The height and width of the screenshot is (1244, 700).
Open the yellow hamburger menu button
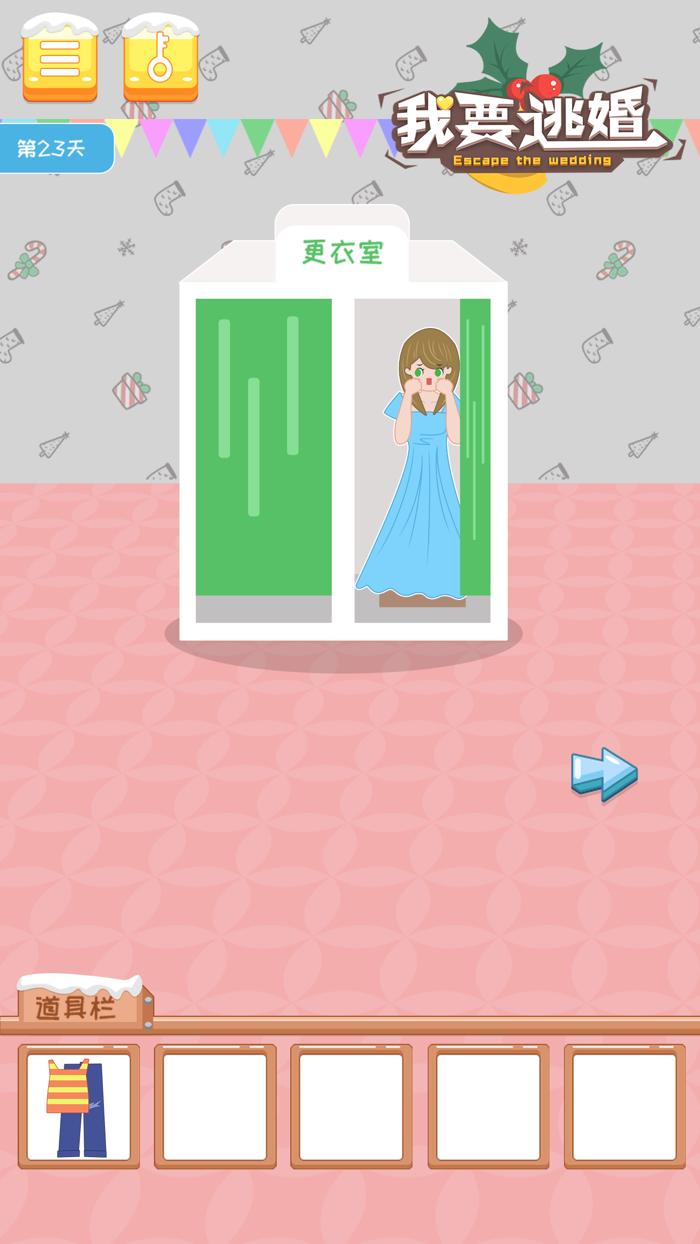click(x=60, y=59)
